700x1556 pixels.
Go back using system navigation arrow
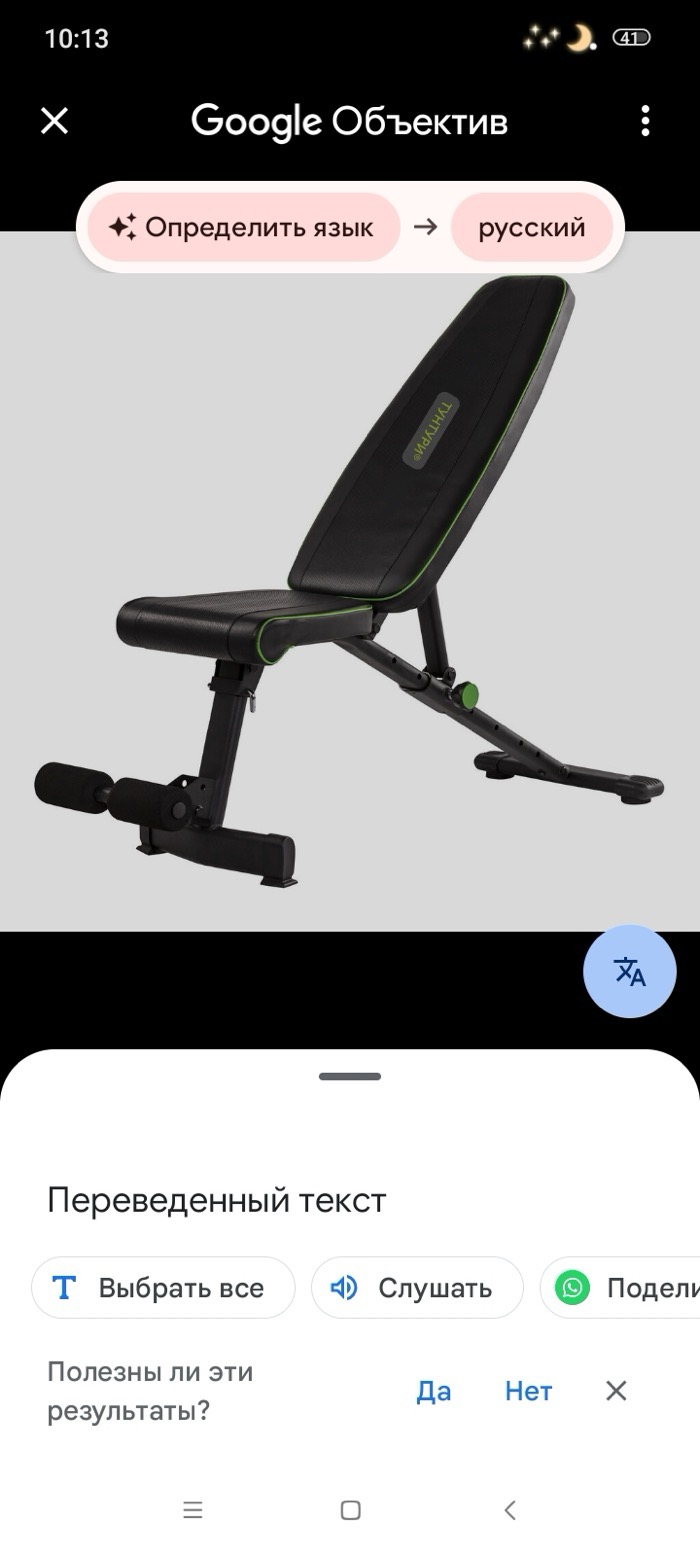pyautogui.click(x=510, y=1510)
